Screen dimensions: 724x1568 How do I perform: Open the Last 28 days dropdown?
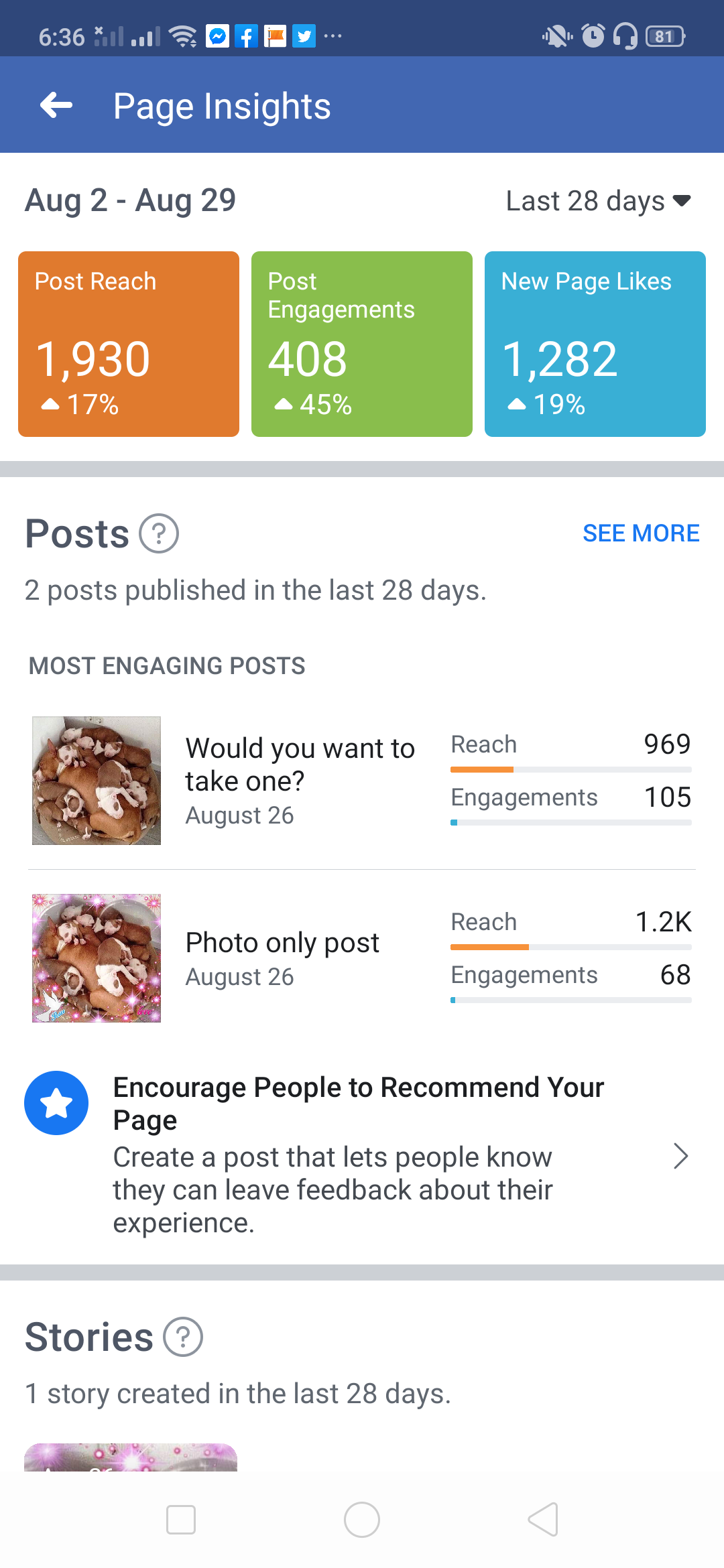point(598,201)
